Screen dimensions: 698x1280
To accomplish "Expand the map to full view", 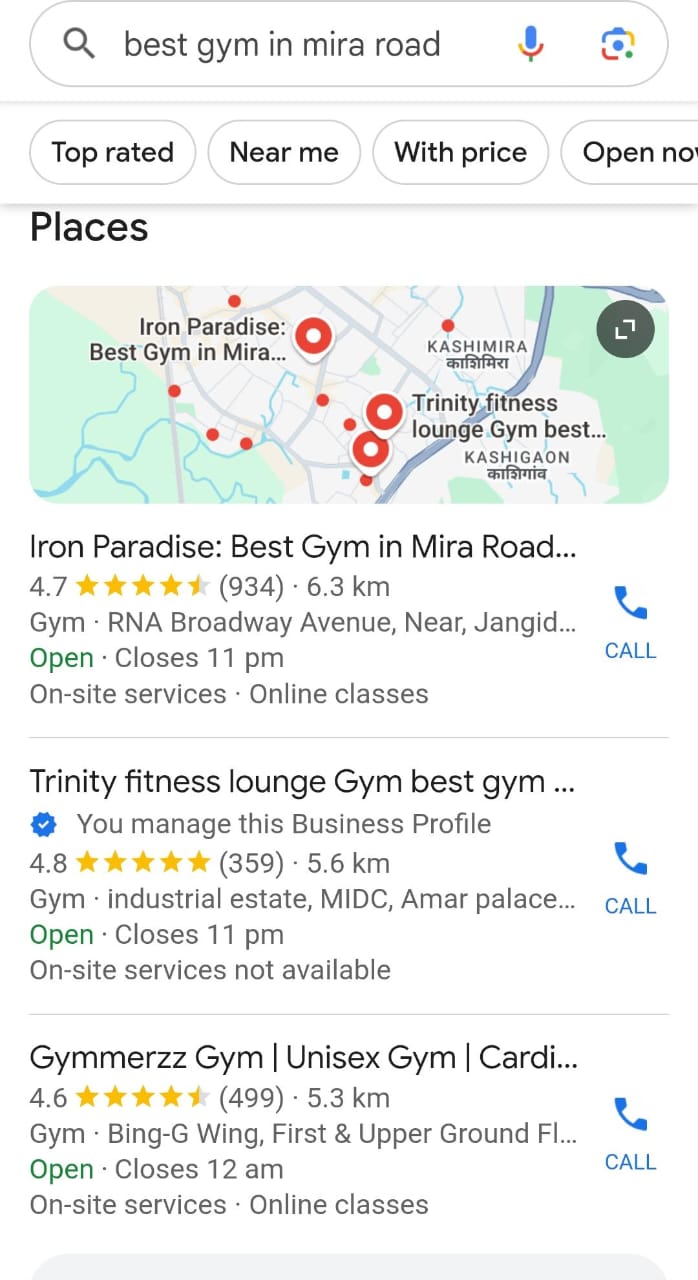I will (x=625, y=329).
